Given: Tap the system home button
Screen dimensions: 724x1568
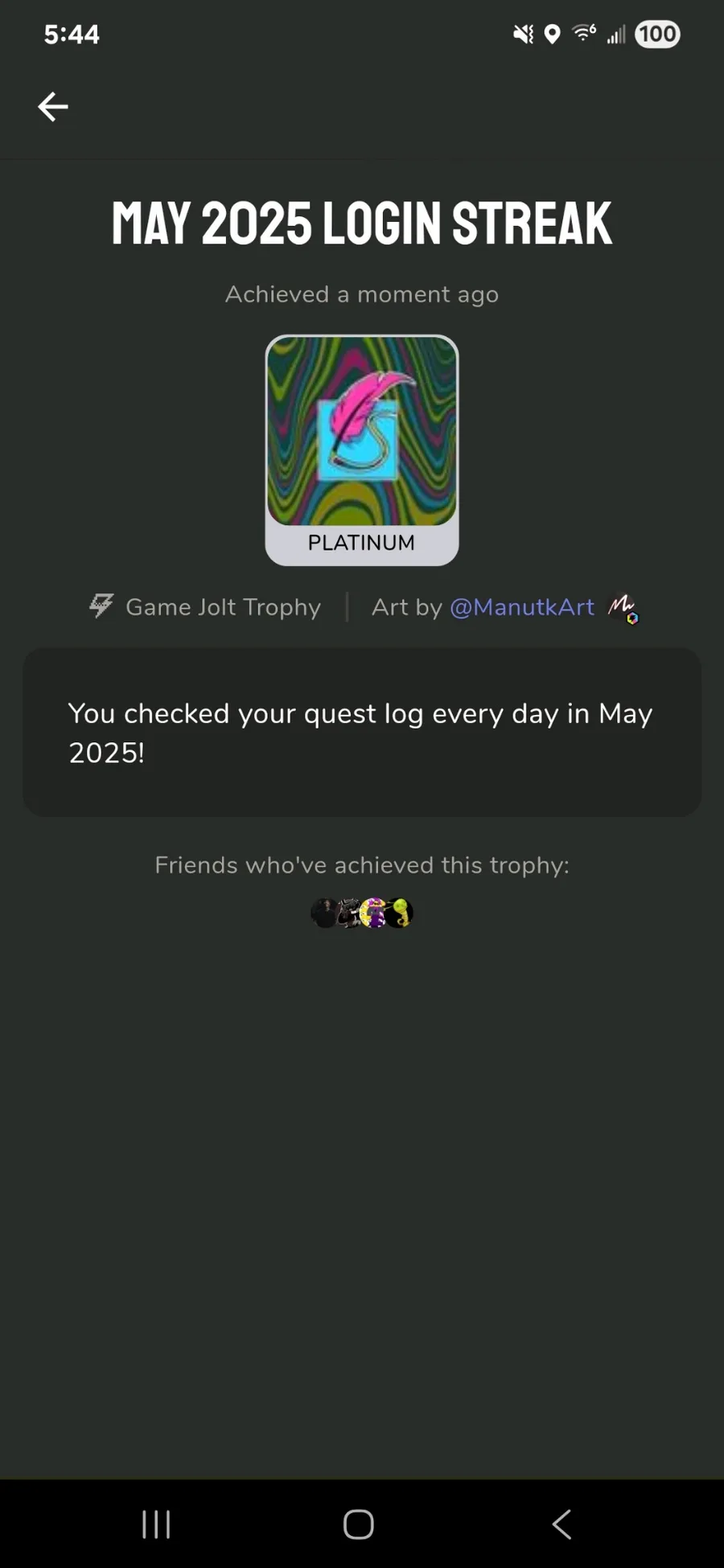Looking at the screenshot, I should [x=359, y=1524].
